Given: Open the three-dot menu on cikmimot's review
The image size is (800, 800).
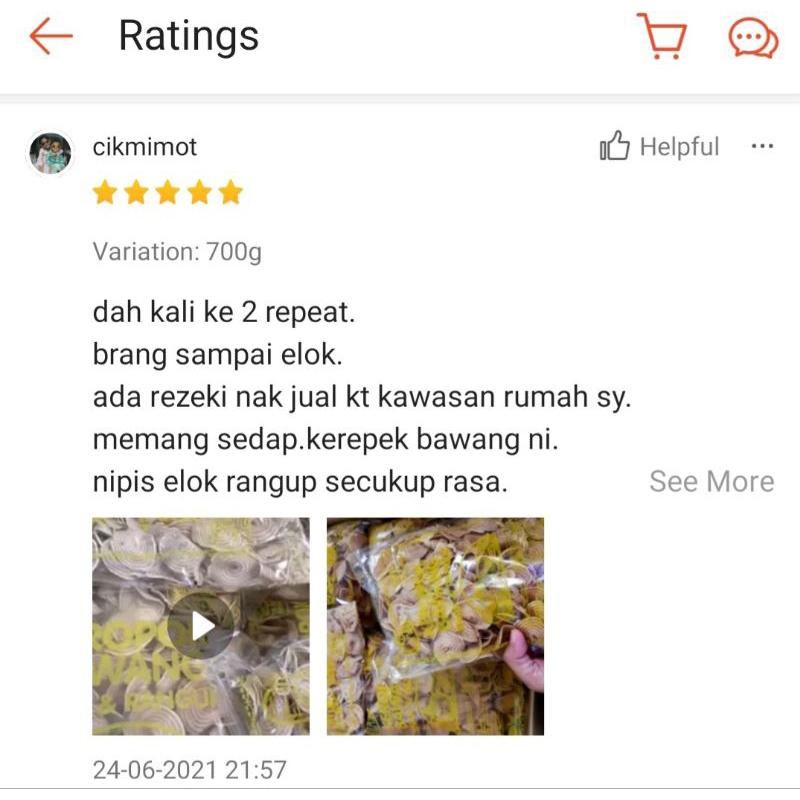Looking at the screenshot, I should tap(762, 146).
